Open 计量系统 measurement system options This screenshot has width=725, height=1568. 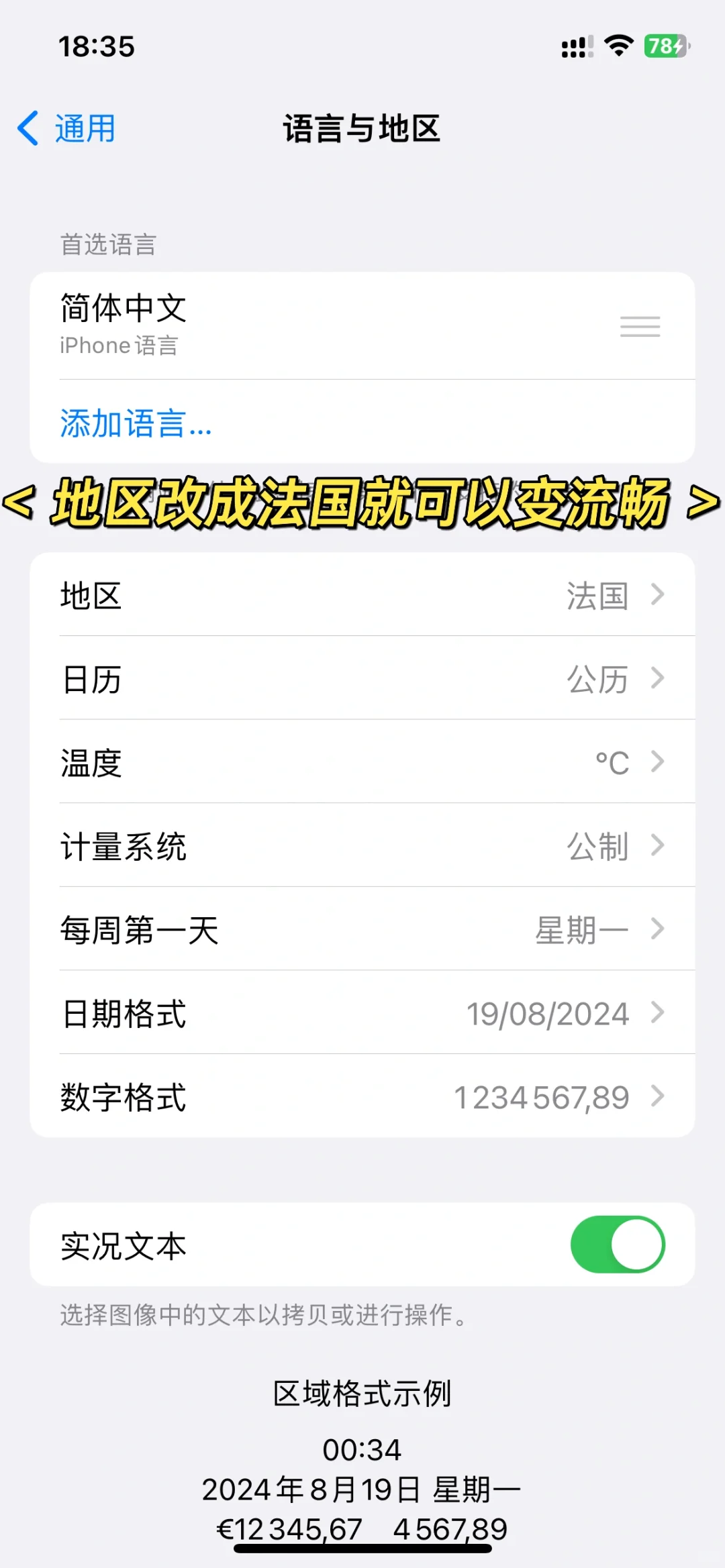click(362, 845)
